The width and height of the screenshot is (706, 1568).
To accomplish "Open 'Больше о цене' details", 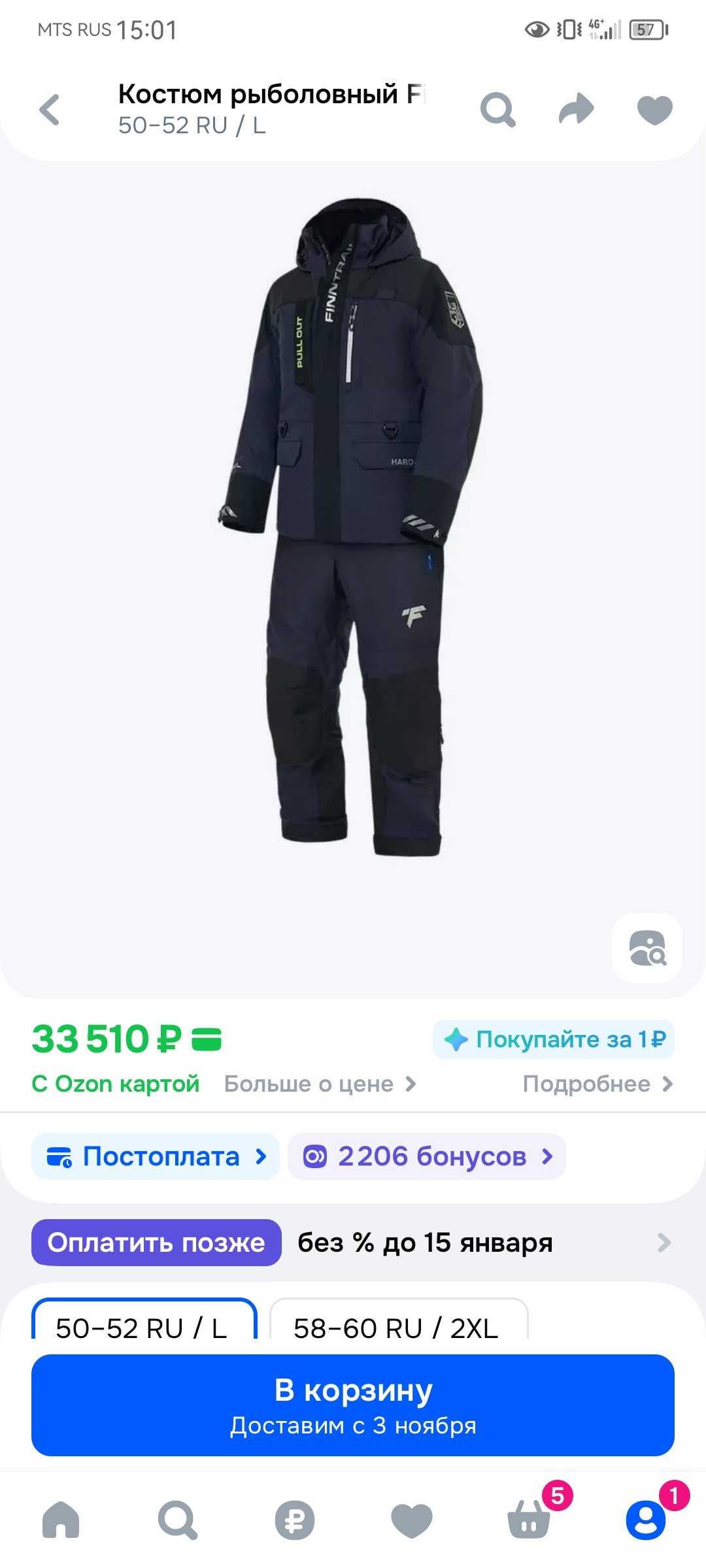I will click(320, 1084).
